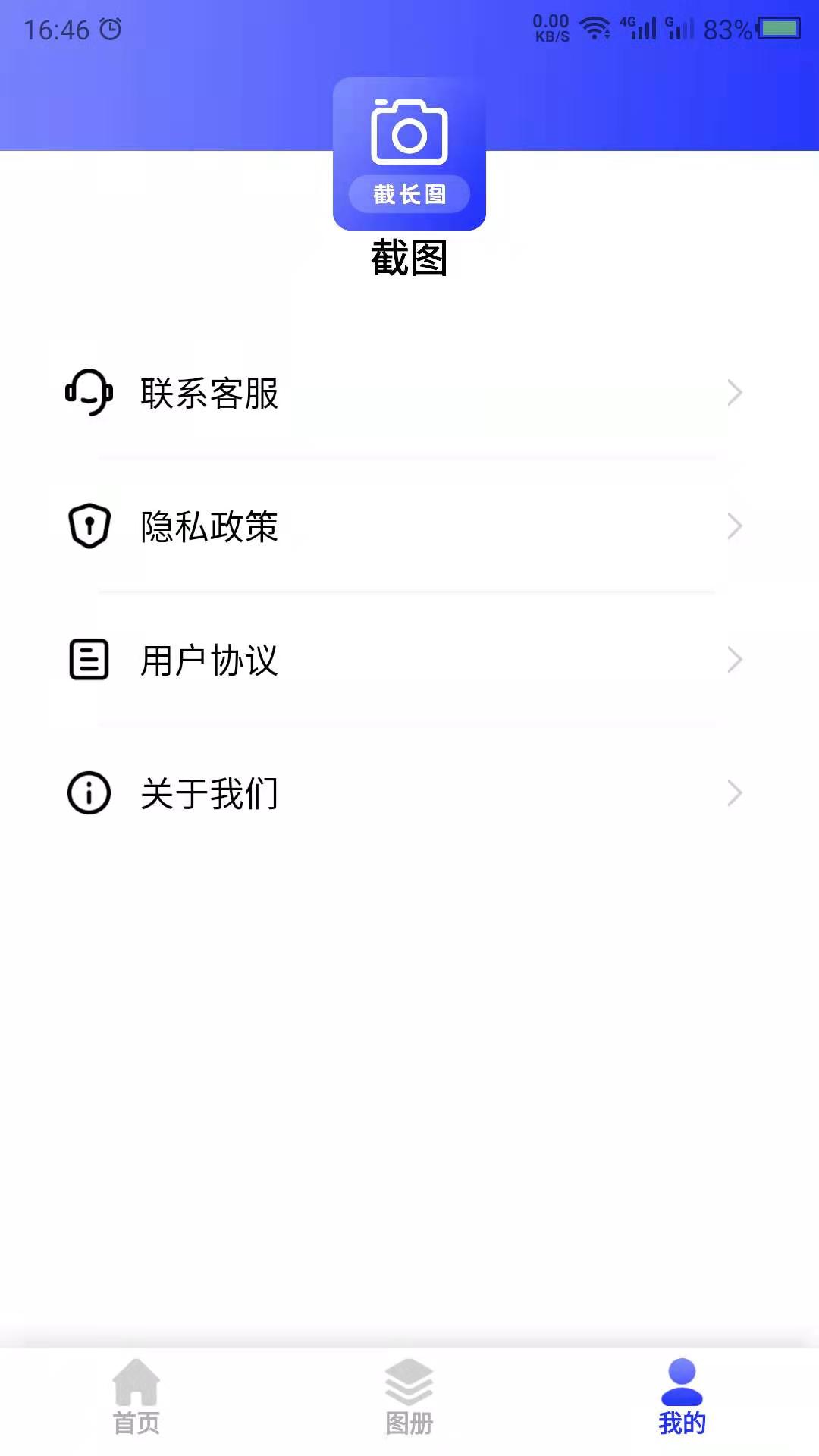Expand the 联系客服 row chevron

(x=733, y=393)
